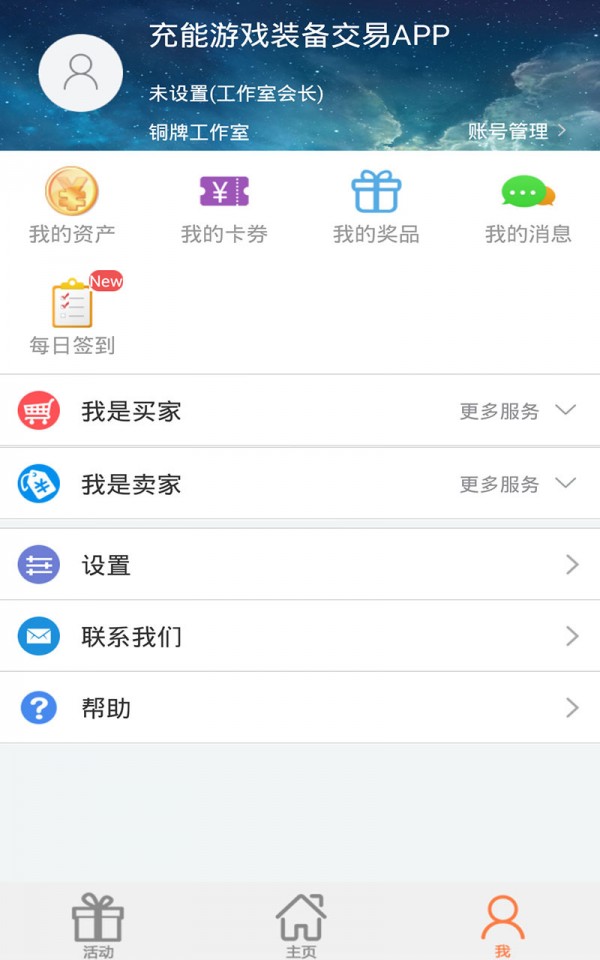The image size is (600, 960).
Task: Open 我的卡券 coupons
Action: pyautogui.click(x=224, y=206)
